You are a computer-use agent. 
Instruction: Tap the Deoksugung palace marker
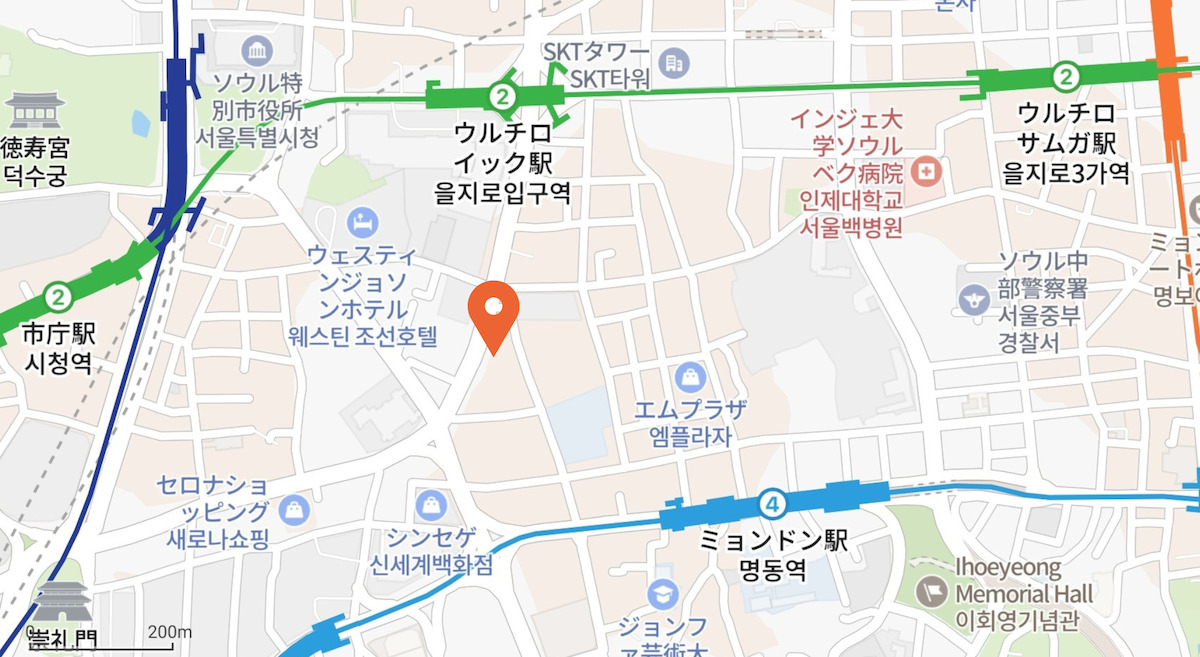[x=35, y=110]
